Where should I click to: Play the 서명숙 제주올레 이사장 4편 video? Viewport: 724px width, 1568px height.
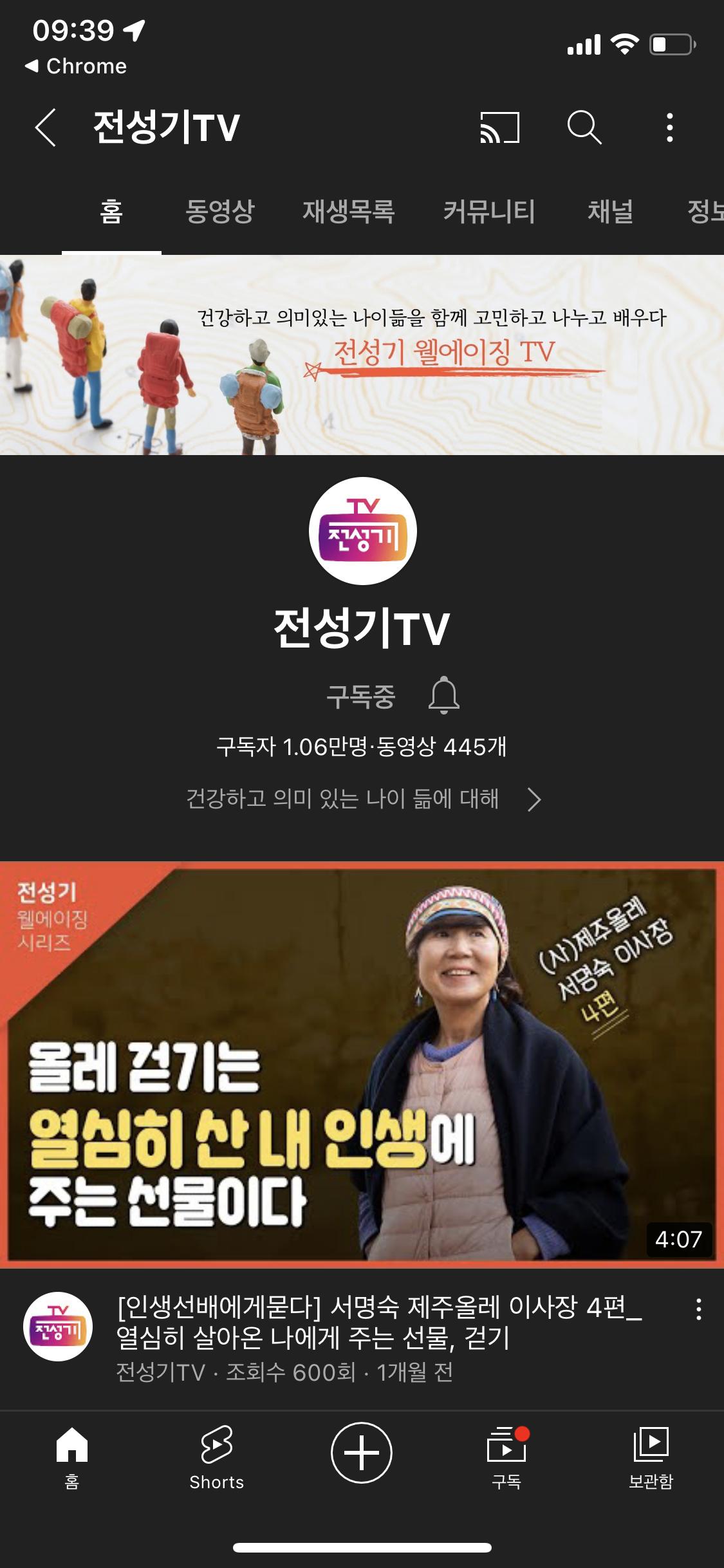tap(362, 1065)
